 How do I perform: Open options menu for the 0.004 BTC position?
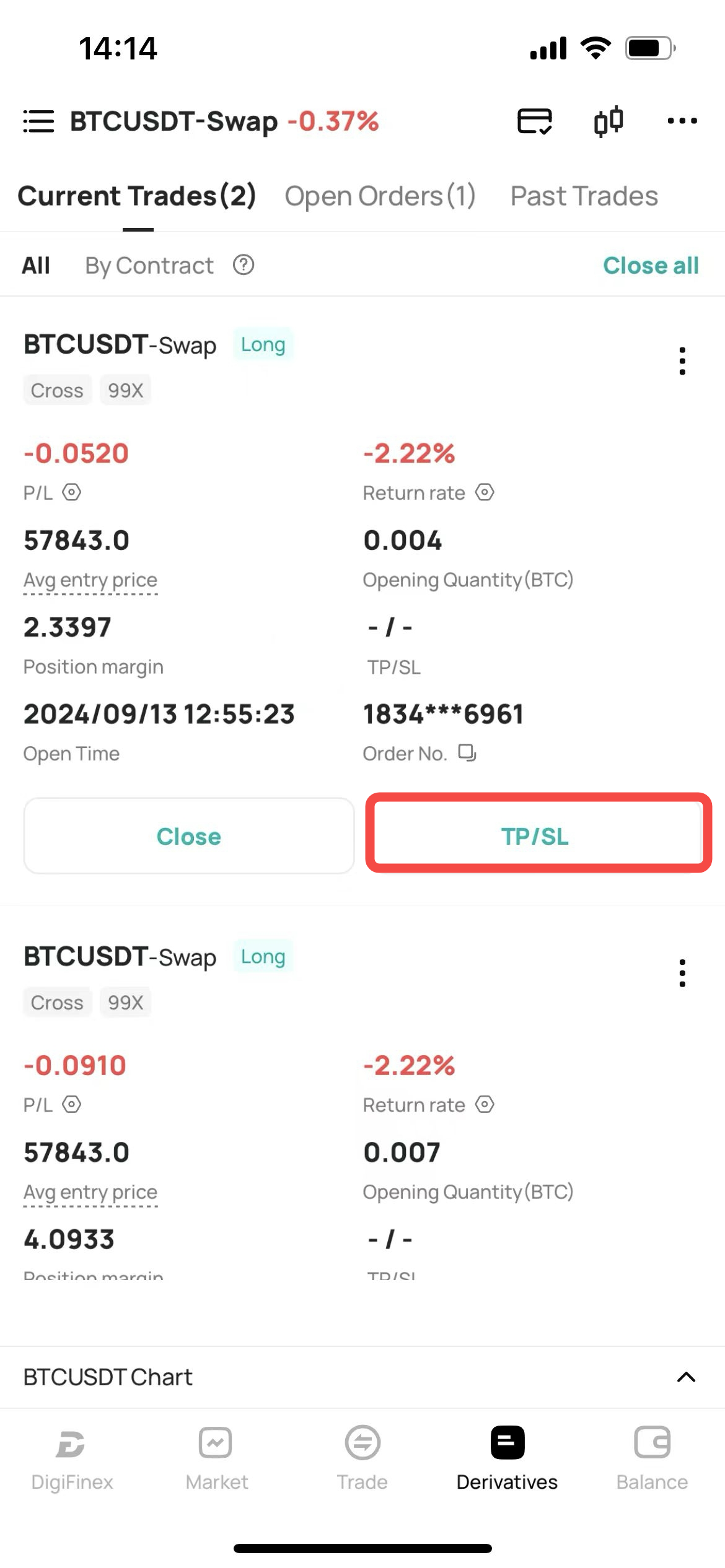[682, 361]
